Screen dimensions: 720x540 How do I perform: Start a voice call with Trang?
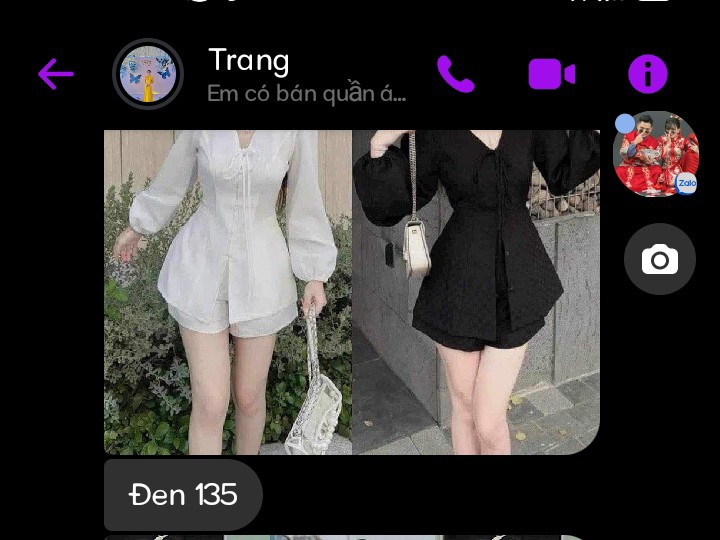click(456, 74)
